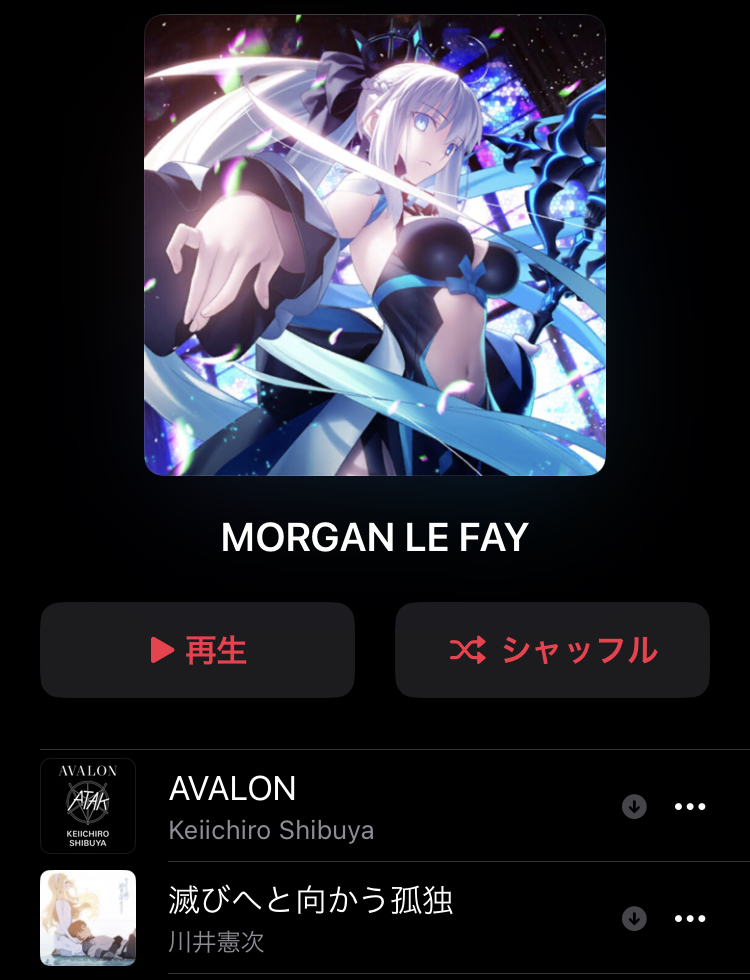Open more options for 滅びへと向かう孤独
This screenshot has height=980, width=750.
(690, 918)
